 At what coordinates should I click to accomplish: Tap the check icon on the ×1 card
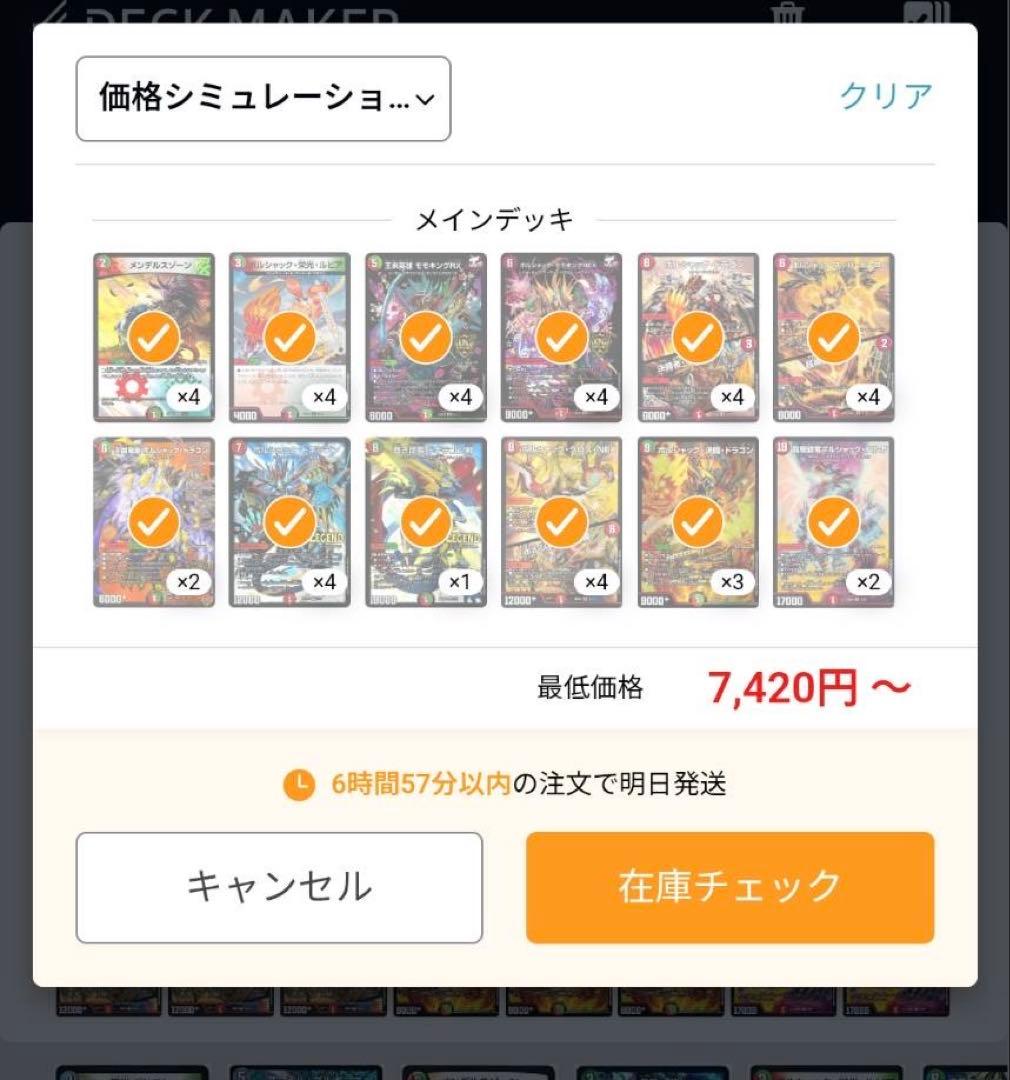coord(425,522)
